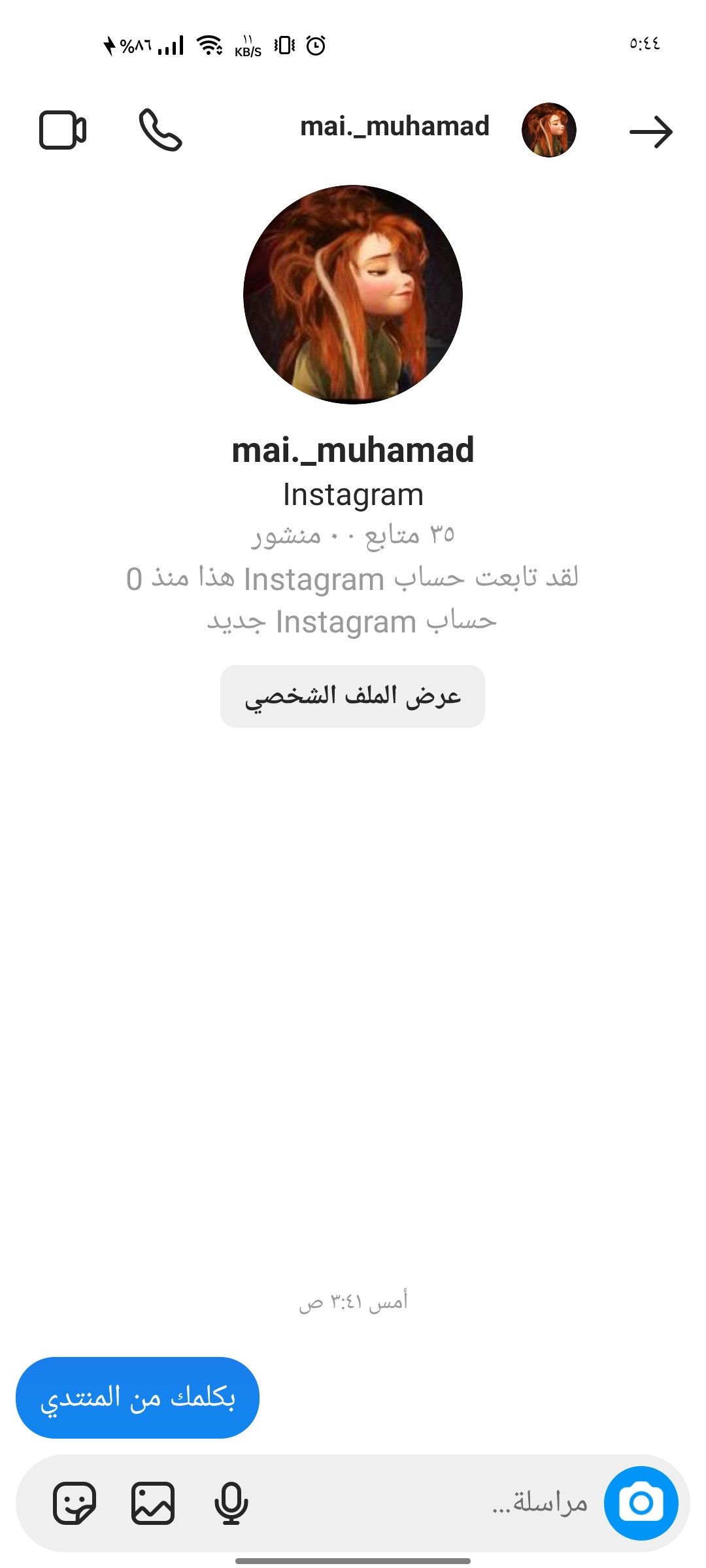Screen dimensions: 706x1568
Task: Go back using the arrow icon
Action: click(x=651, y=132)
